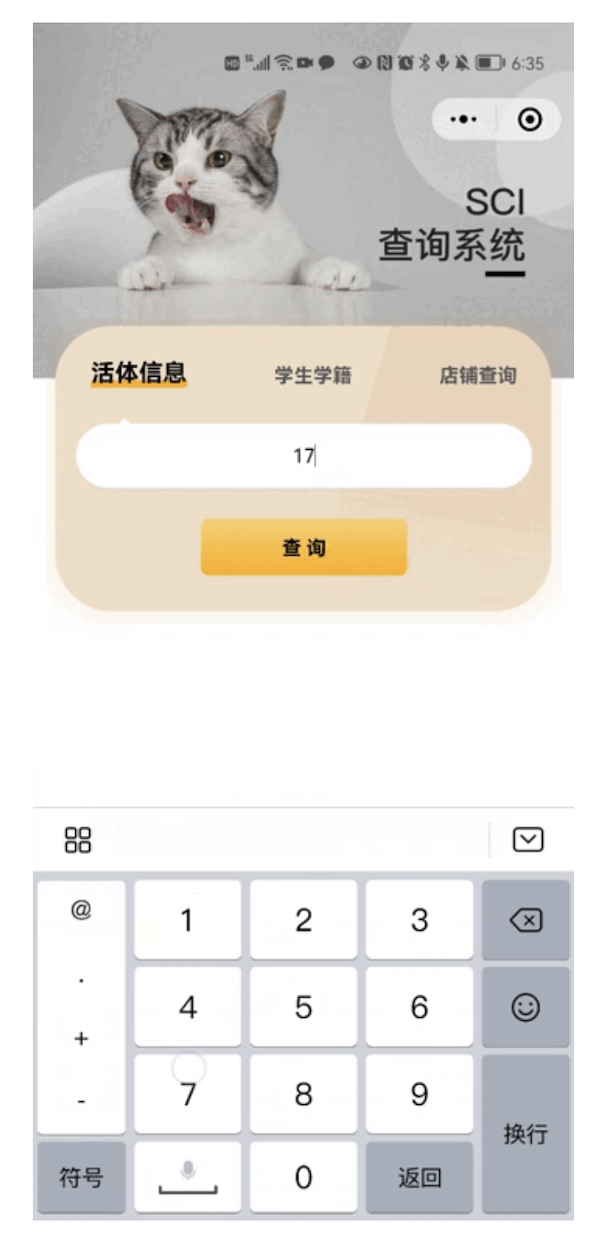The image size is (600, 1243).
Task: Select the 活体信息 tab
Action: [x=138, y=374]
